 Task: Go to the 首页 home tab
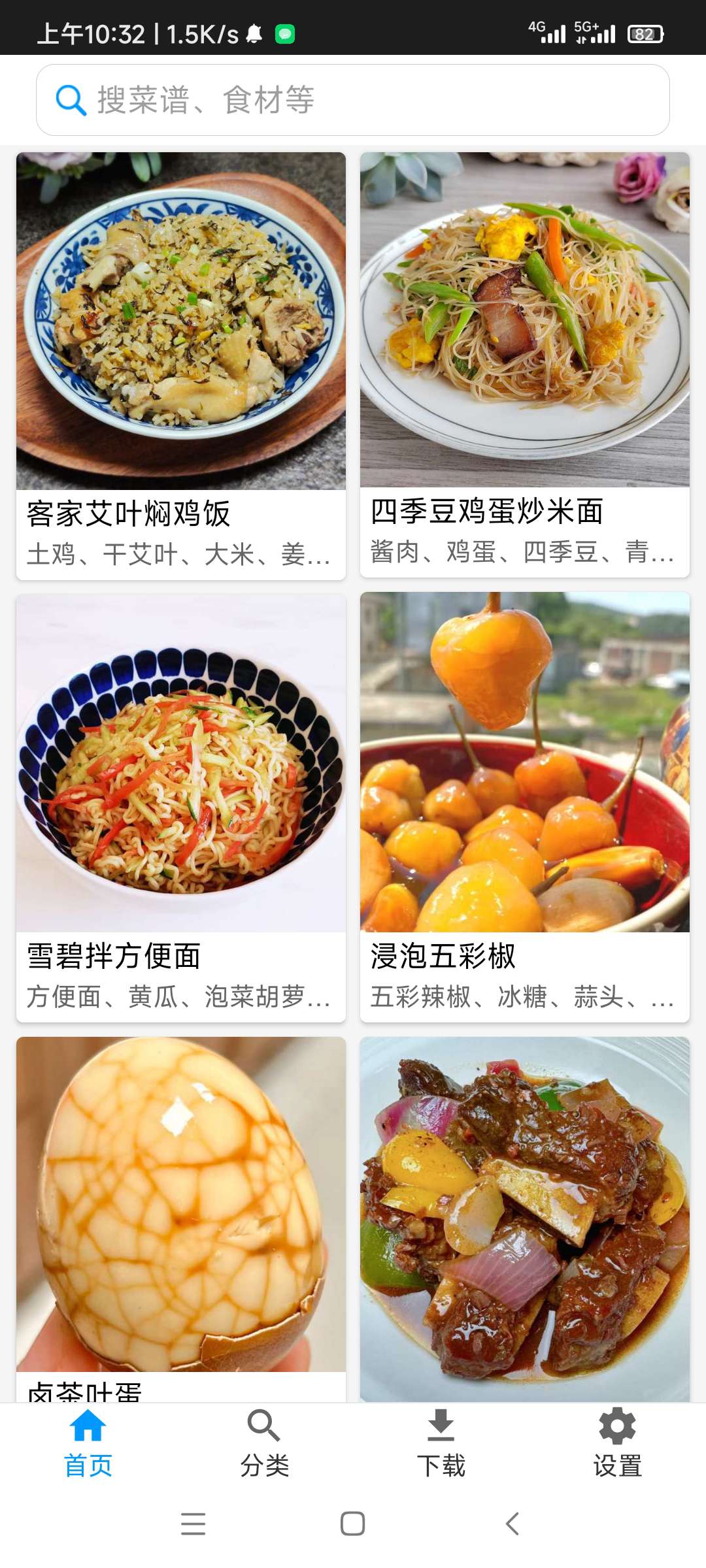(88, 1444)
